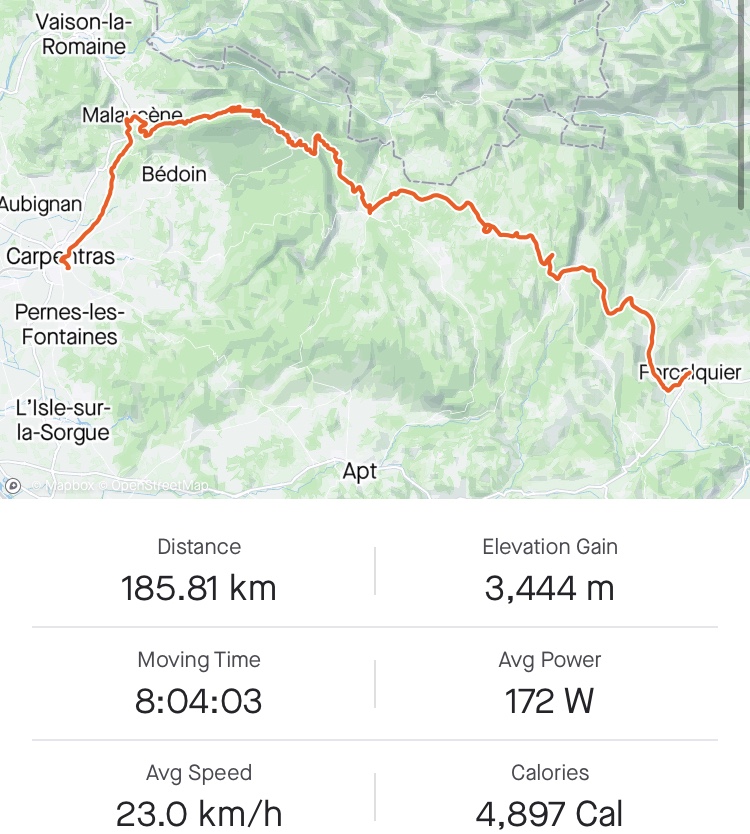
Task: Tap the map attribution info icon
Action: tap(13, 486)
